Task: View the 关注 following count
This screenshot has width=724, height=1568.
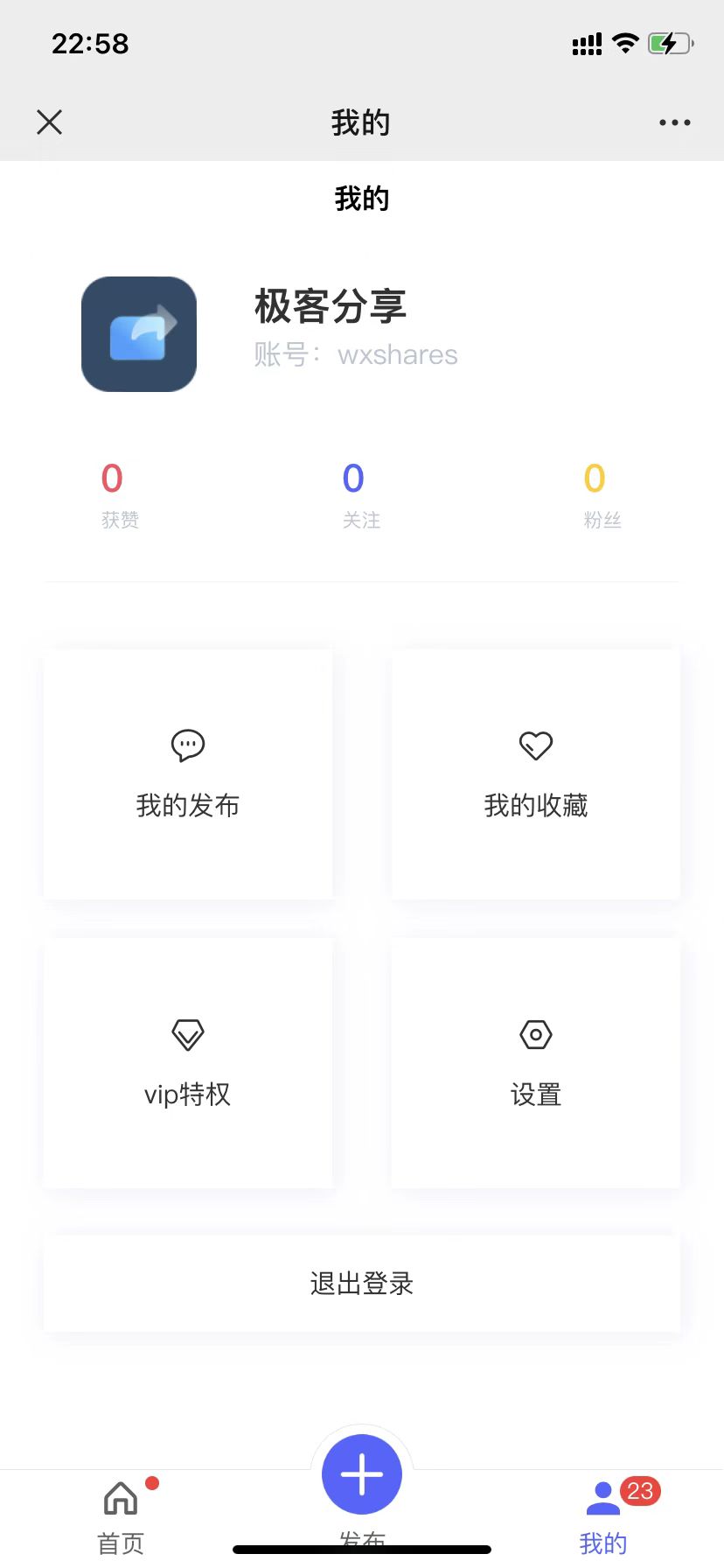Action: pyautogui.click(x=354, y=492)
